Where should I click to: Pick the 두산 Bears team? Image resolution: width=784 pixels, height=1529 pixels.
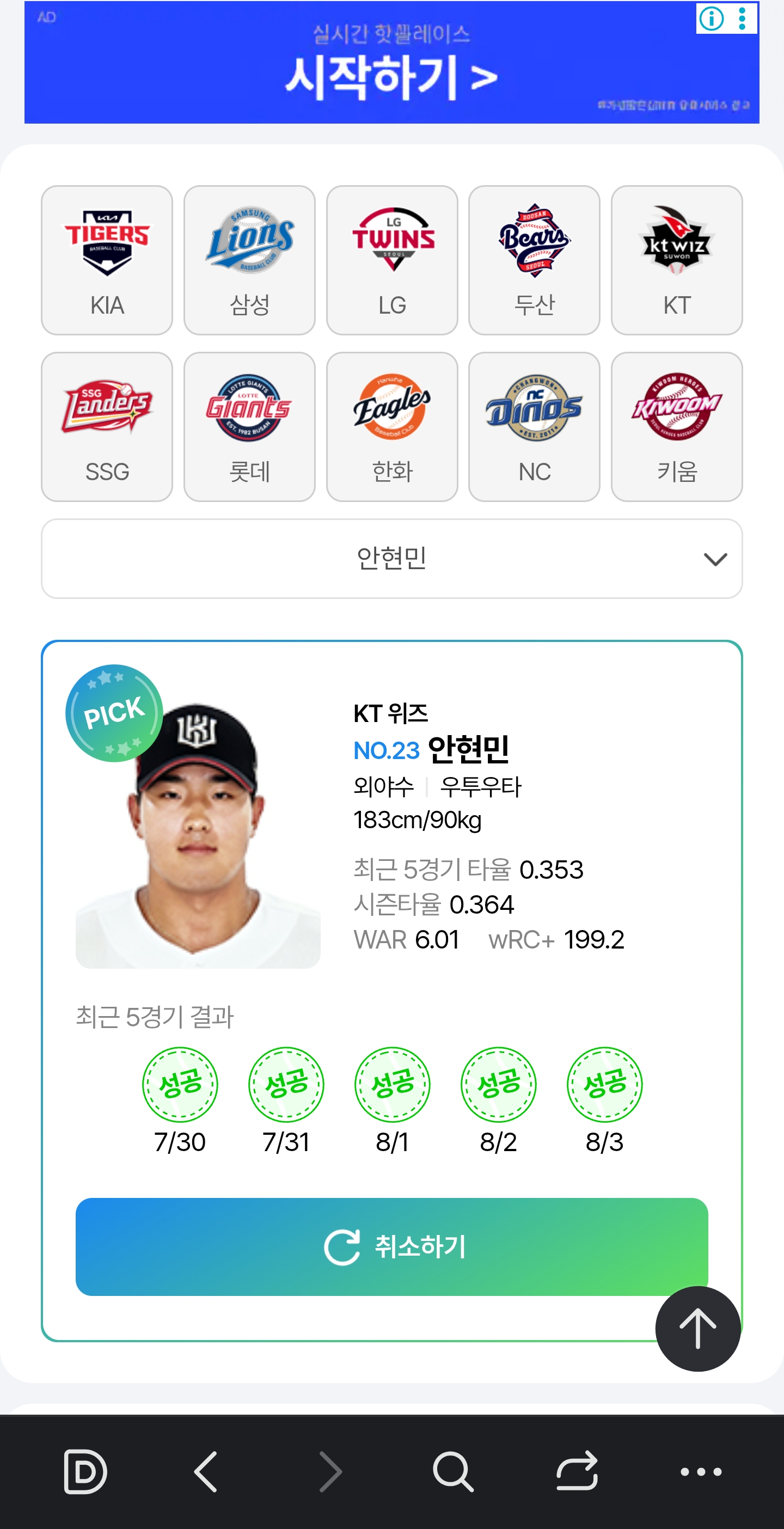(534, 260)
